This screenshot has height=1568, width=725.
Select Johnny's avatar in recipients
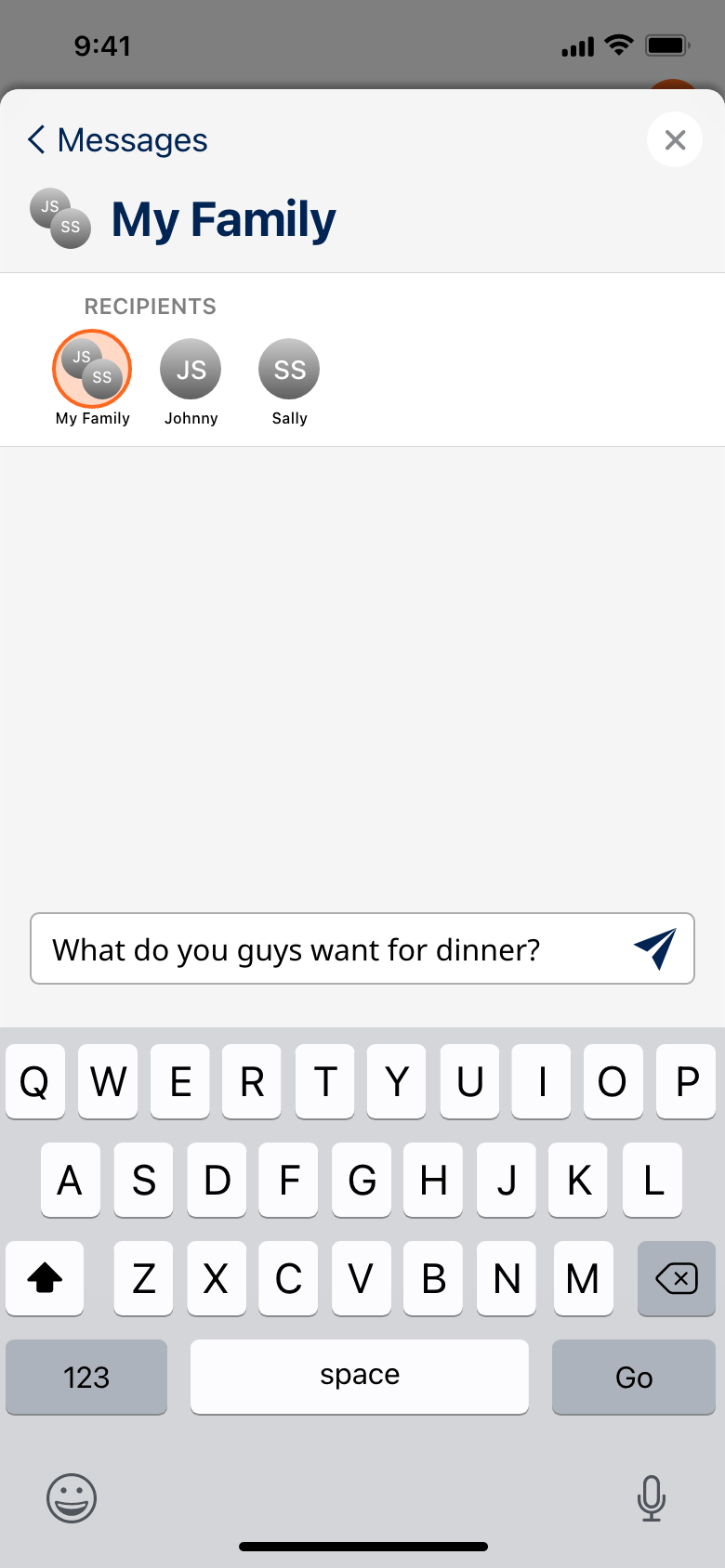[x=191, y=368]
